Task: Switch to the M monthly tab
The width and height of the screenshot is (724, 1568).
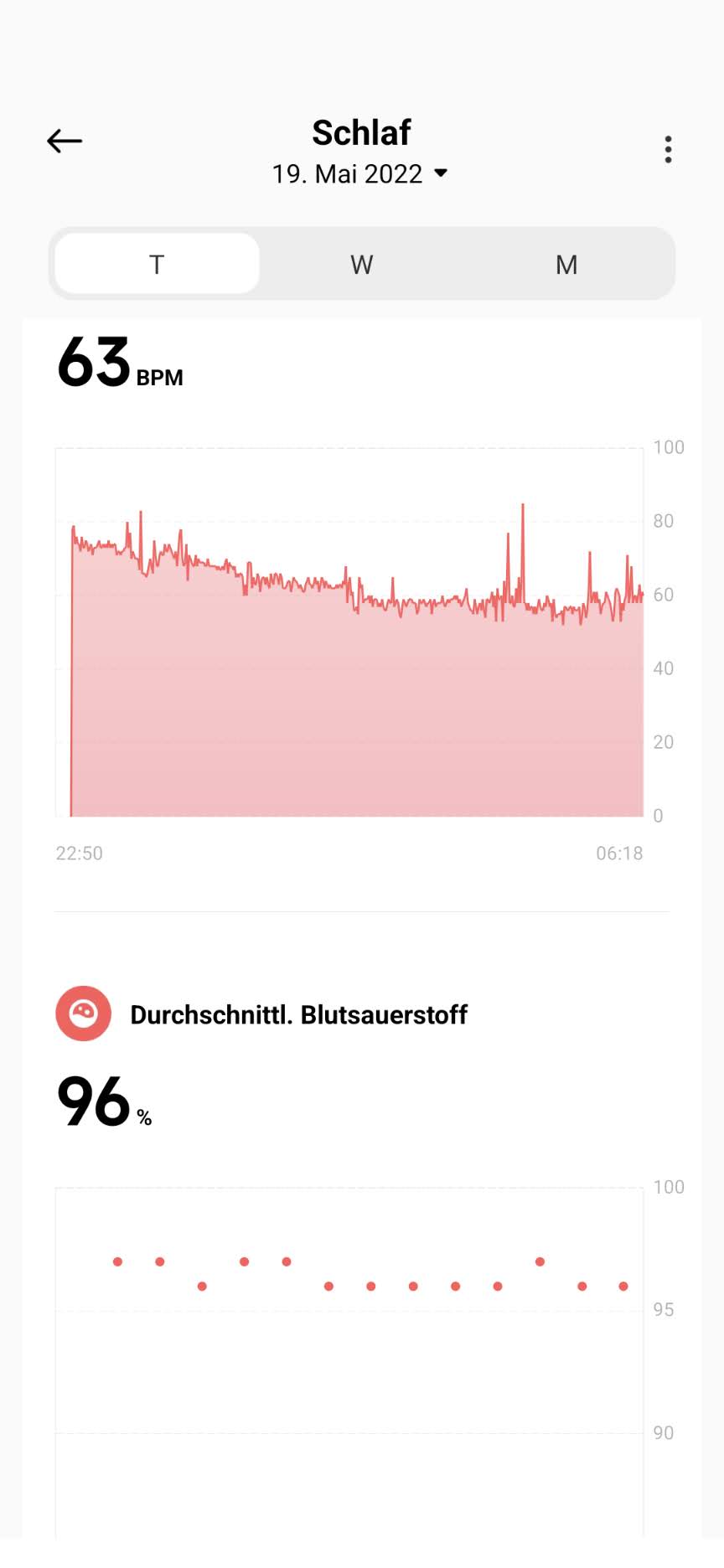Action: click(566, 264)
